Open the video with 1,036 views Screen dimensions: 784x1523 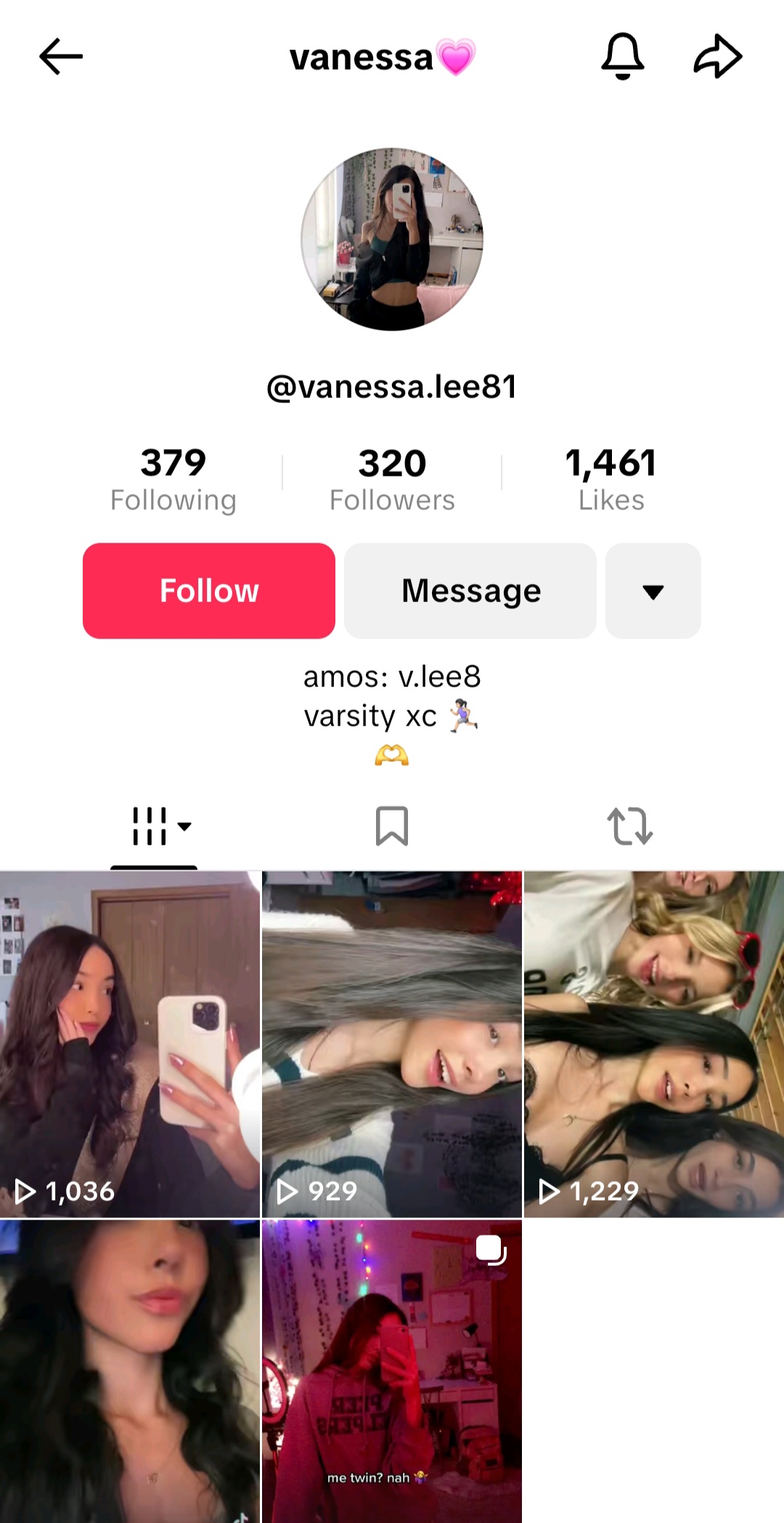click(x=130, y=1044)
